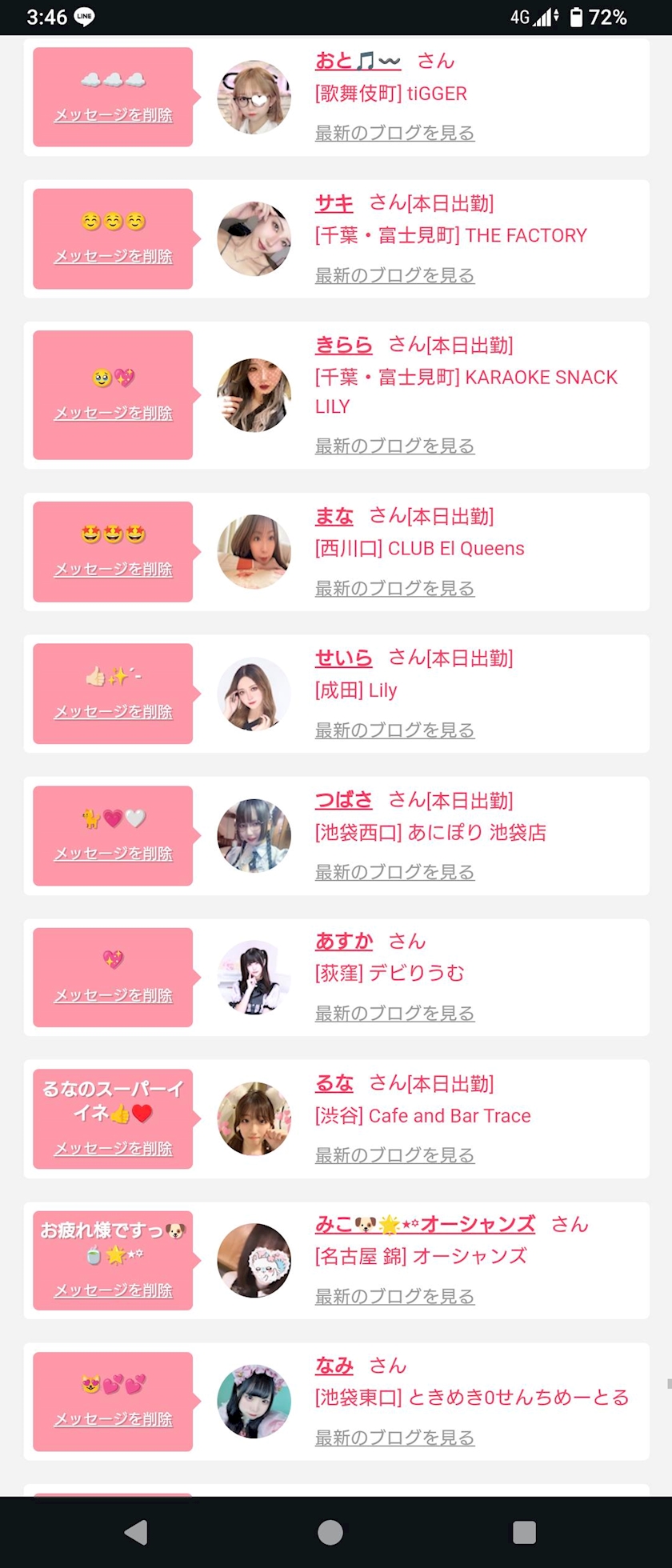Go back with the system back button

[x=136, y=1533]
